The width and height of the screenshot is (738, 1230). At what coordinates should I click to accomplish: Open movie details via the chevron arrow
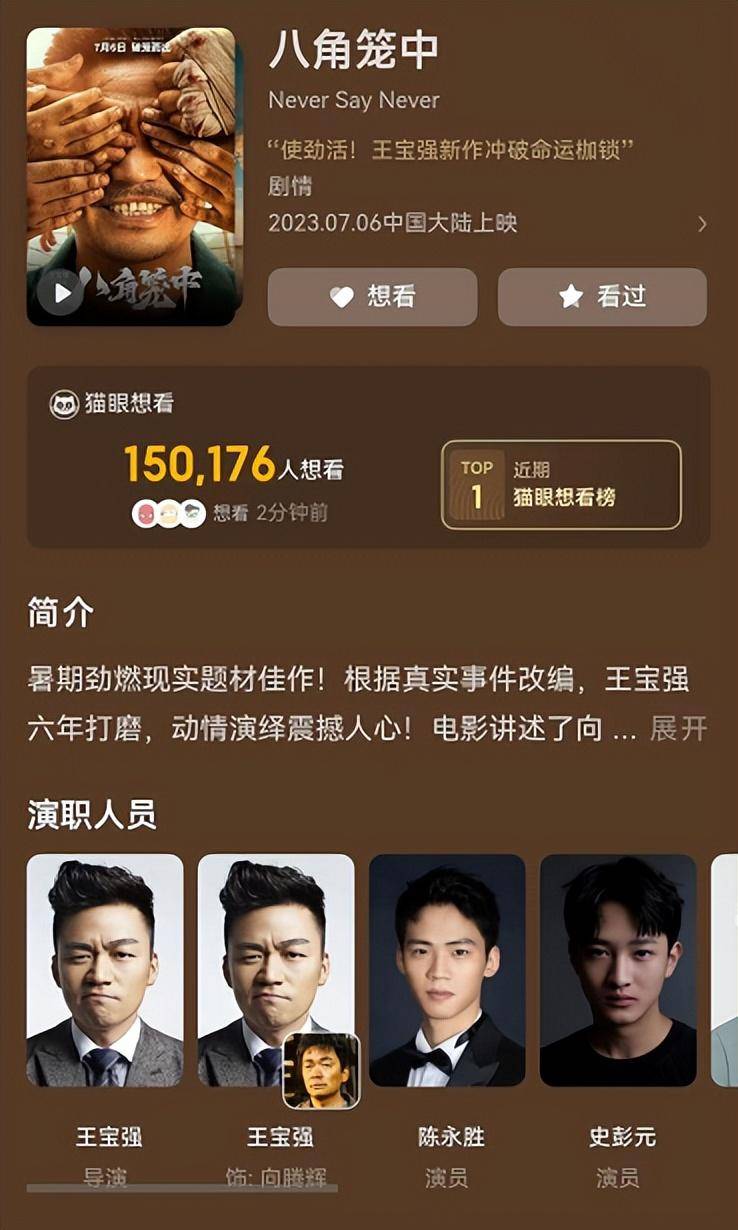[x=702, y=224]
